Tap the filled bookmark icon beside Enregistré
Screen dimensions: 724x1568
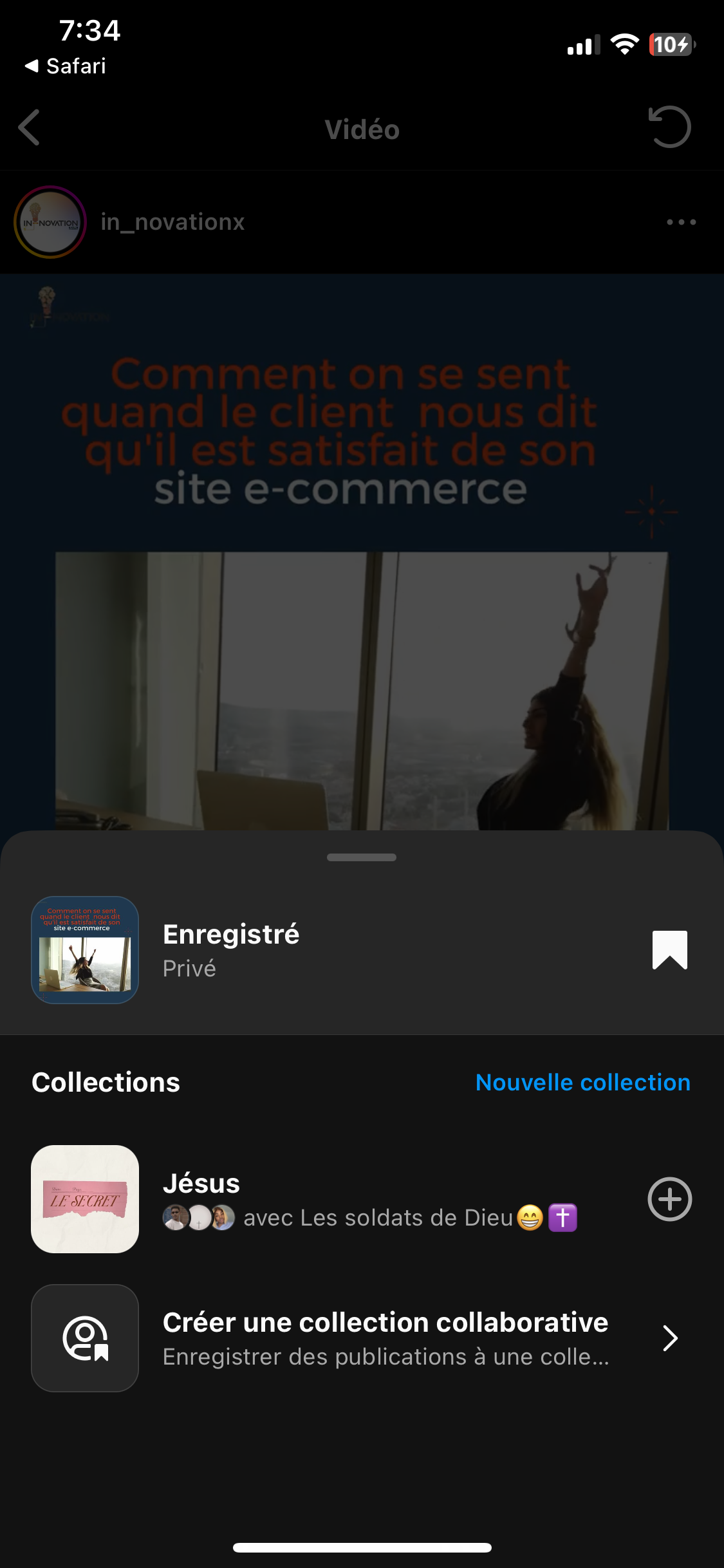tap(669, 949)
